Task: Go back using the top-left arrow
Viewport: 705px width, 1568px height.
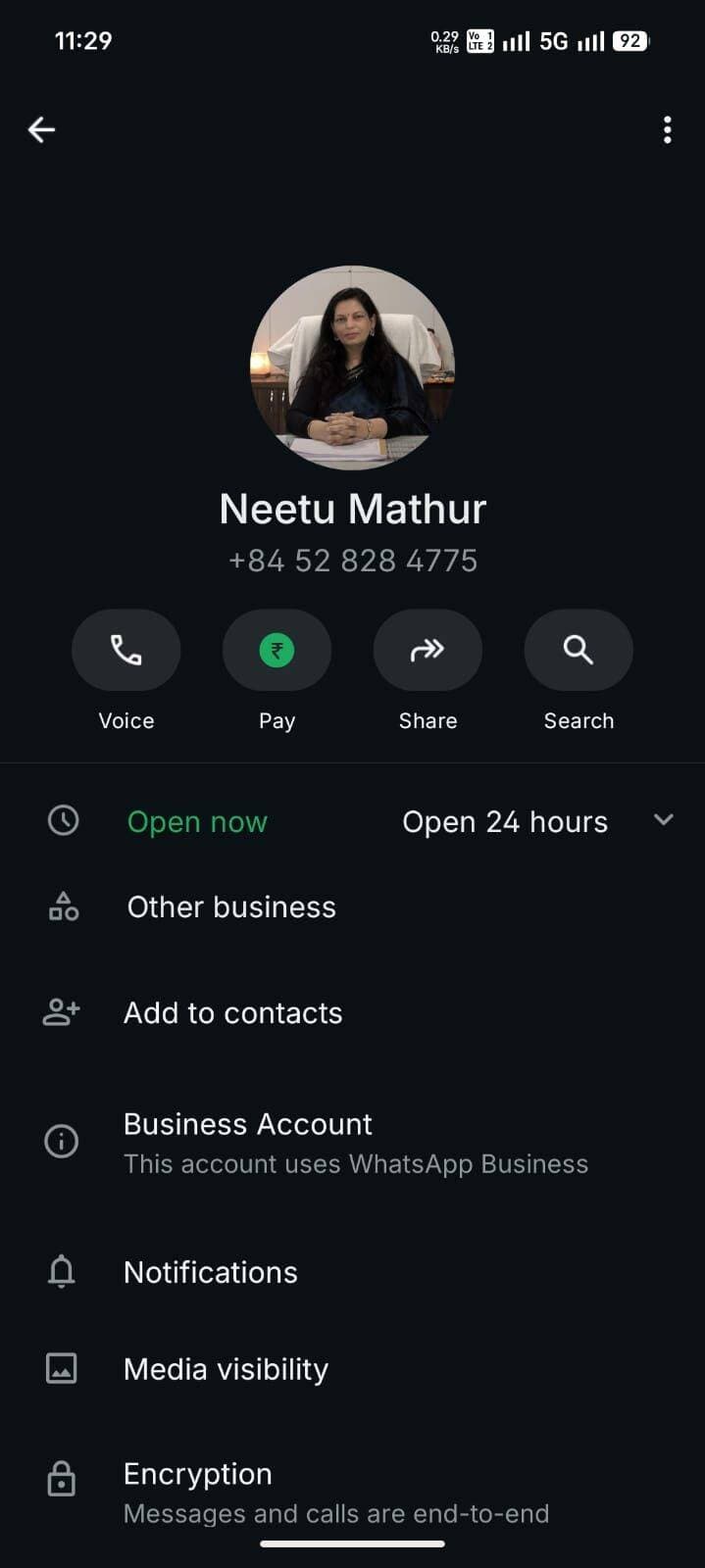Action: coord(41,129)
